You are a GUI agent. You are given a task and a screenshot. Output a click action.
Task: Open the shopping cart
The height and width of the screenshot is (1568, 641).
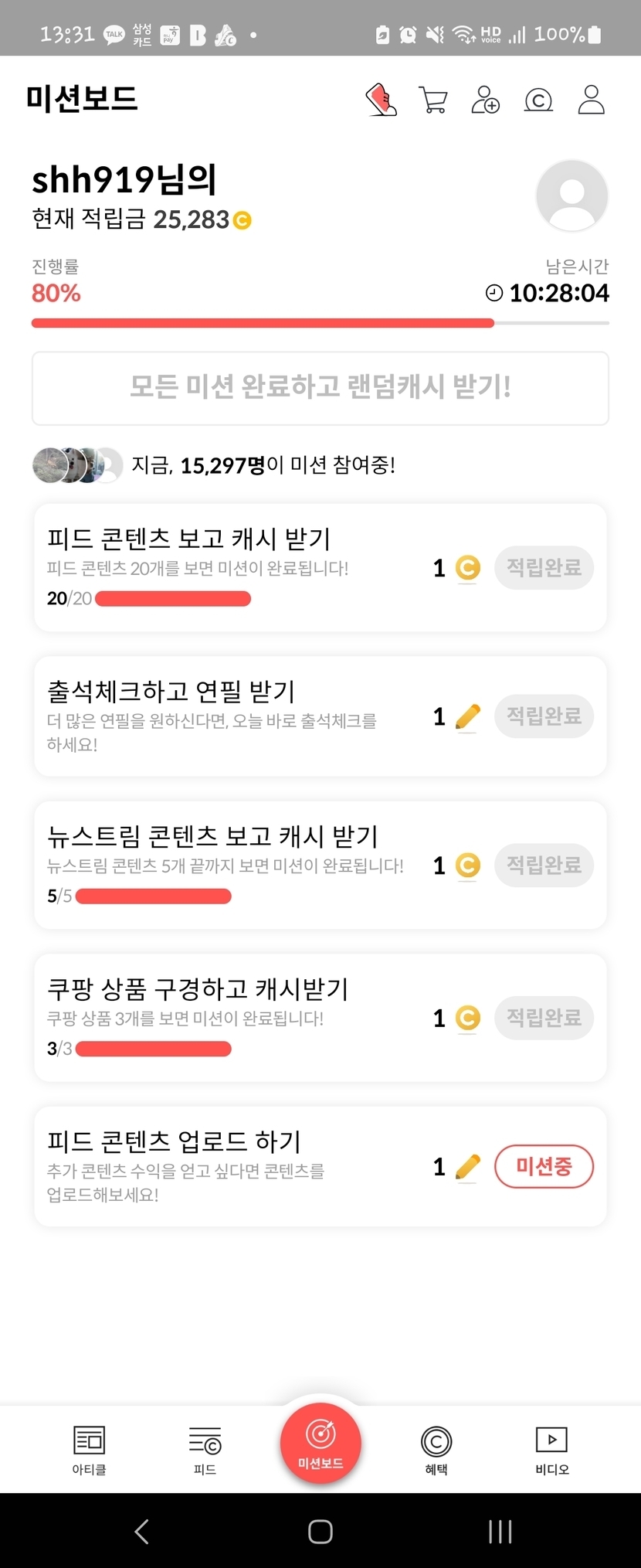tap(432, 100)
